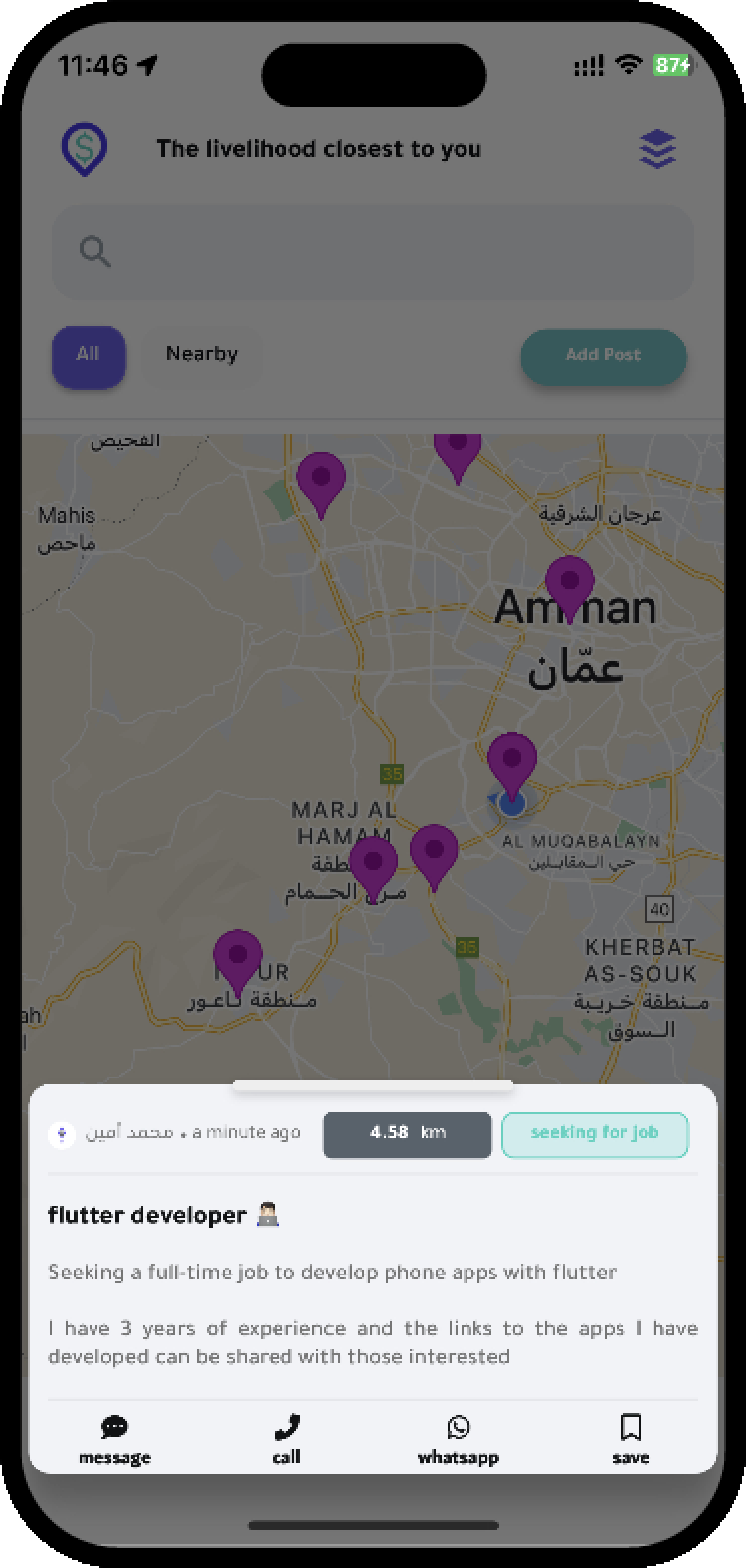Select the map pin on Amman label

click(569, 583)
